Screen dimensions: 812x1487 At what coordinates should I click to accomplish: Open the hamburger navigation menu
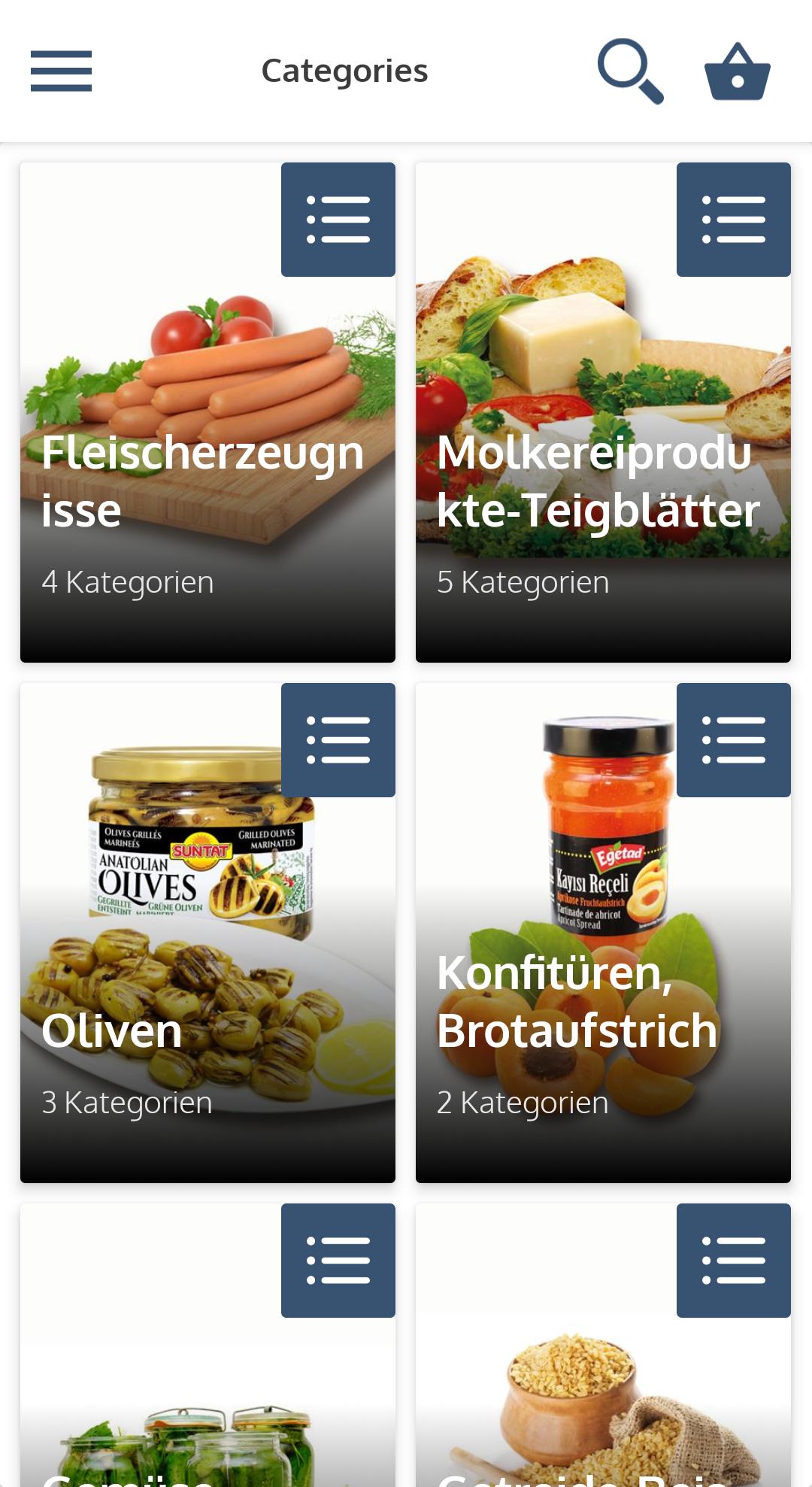(x=61, y=71)
